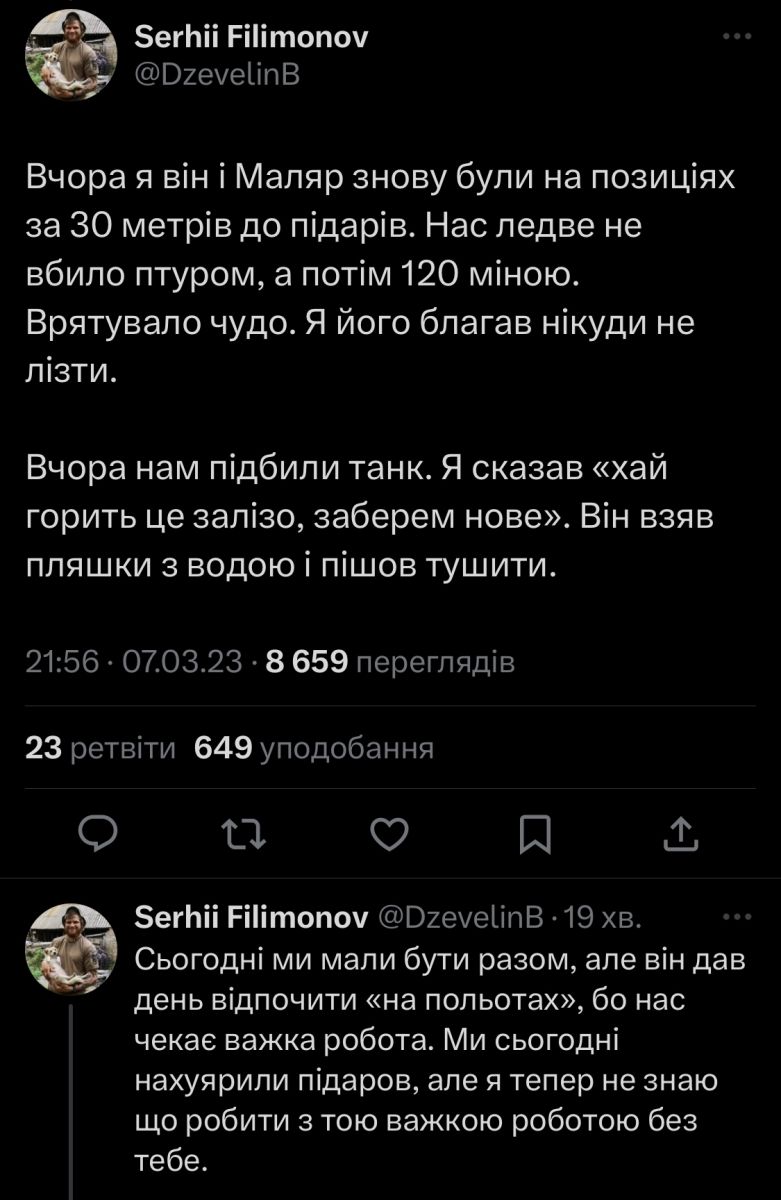View the 649 likes list
Screen dimensions: 781x1200
pyautogui.click(x=313, y=748)
